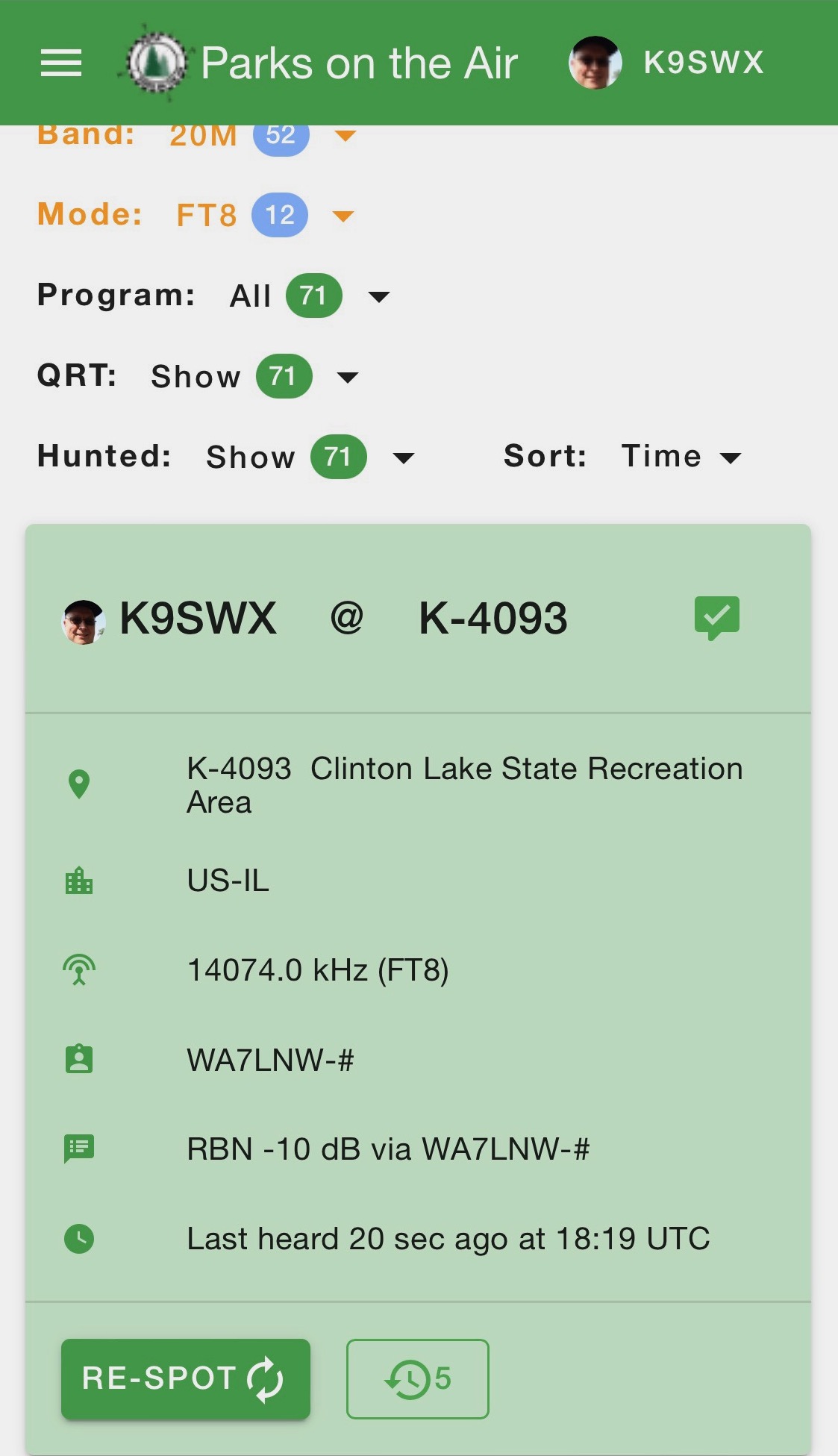
Task: Change the Sort by Time option
Action: click(681, 457)
